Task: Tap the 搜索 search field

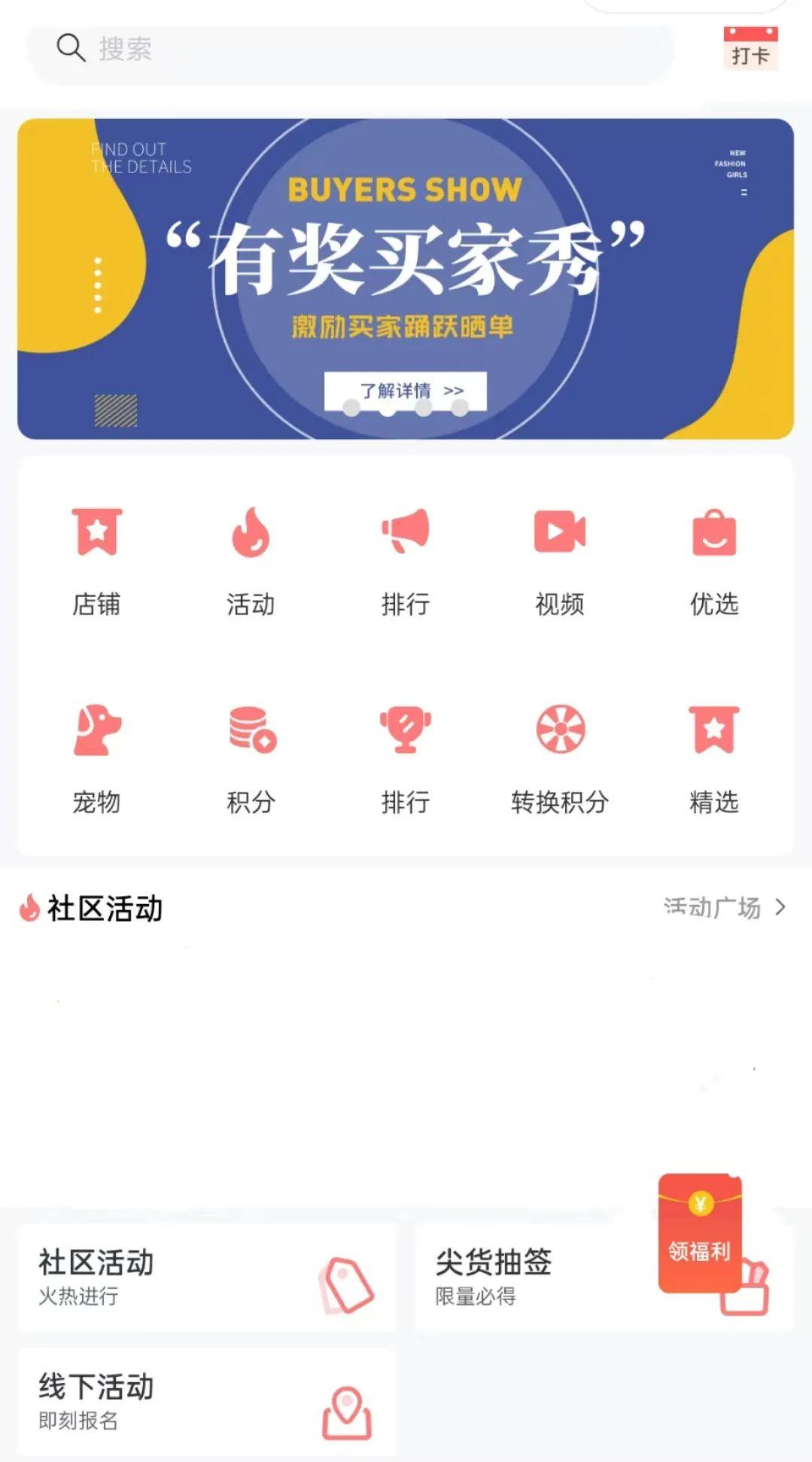Action: click(350, 50)
